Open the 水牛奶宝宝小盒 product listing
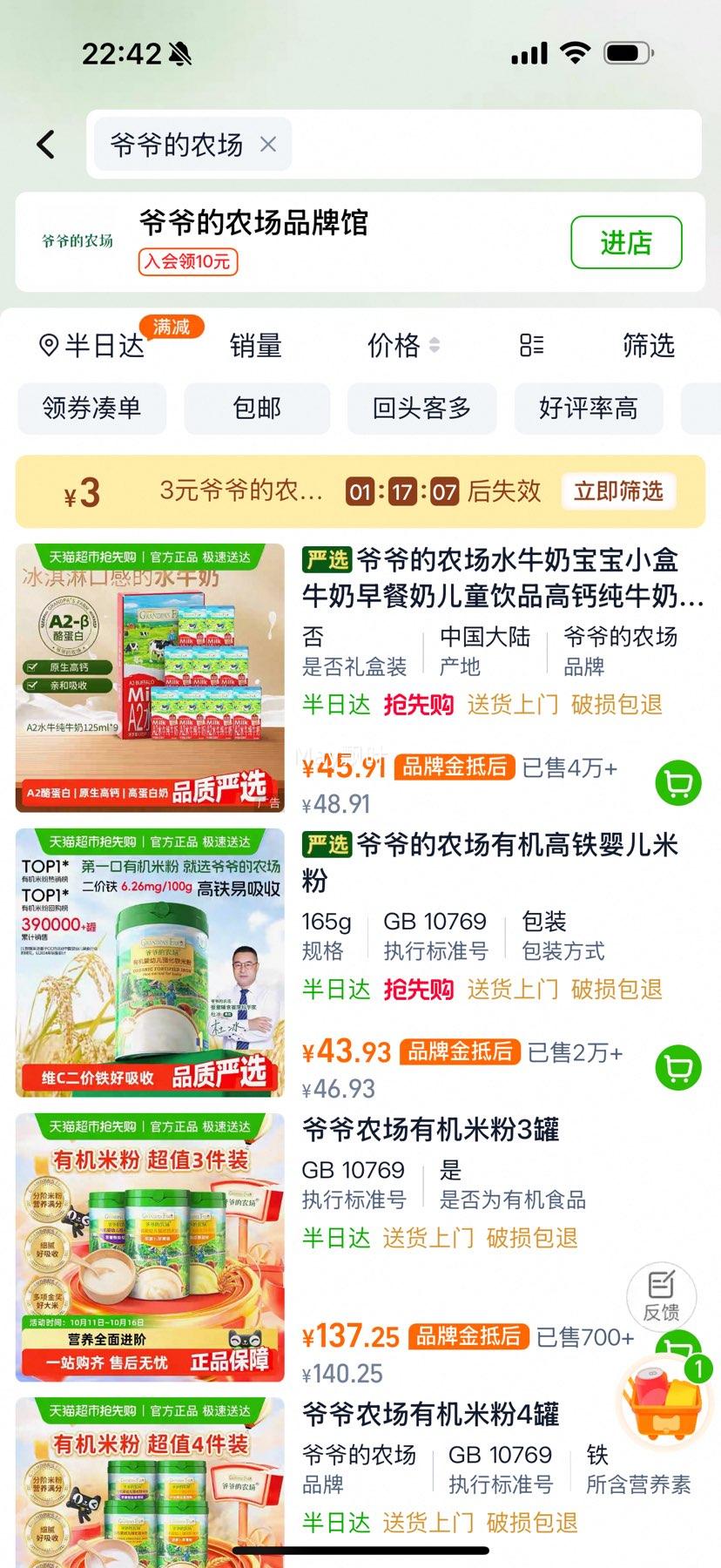The height and width of the screenshot is (1568, 721). tap(502, 578)
